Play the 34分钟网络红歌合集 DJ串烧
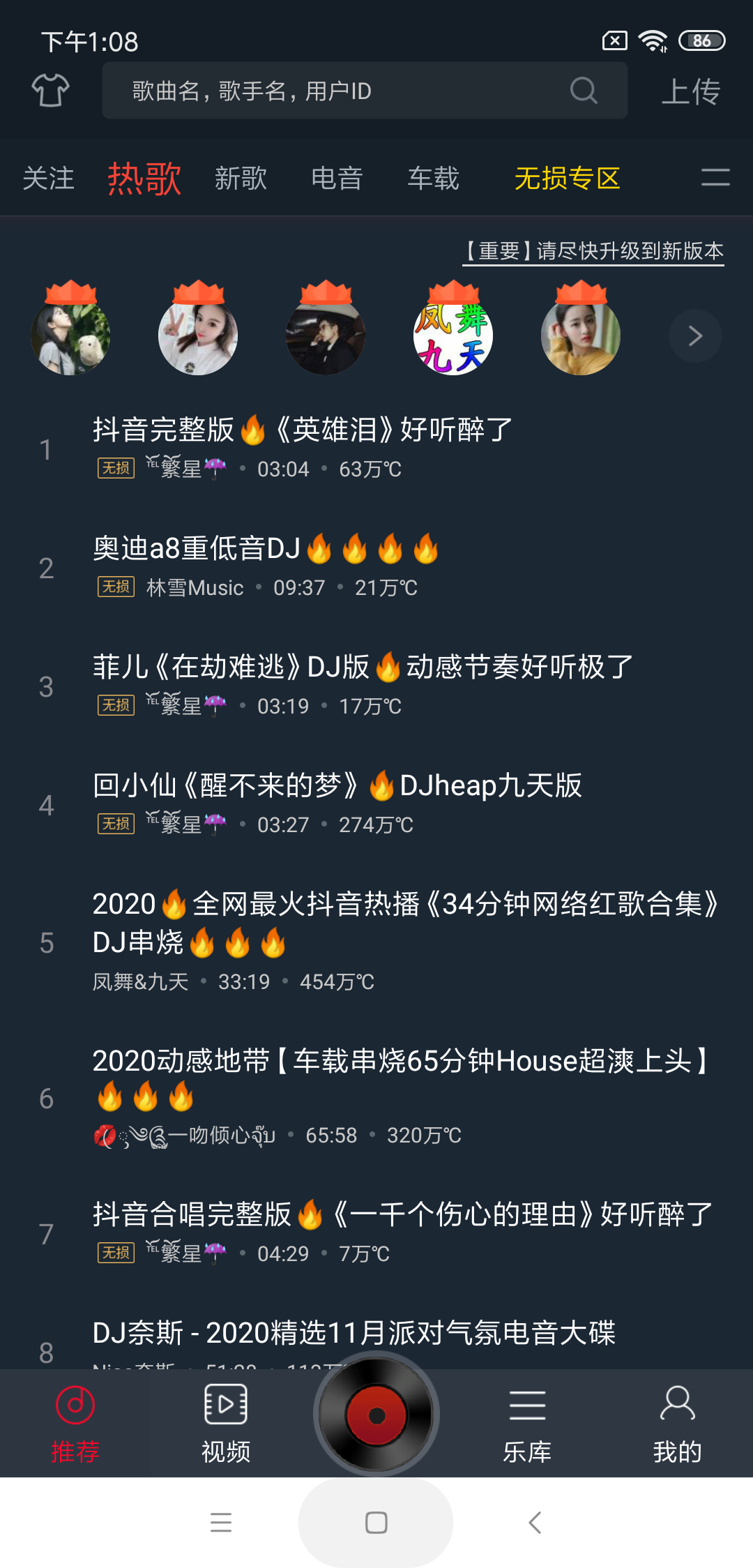The height and width of the screenshot is (1568, 753). pyautogui.click(x=404, y=923)
